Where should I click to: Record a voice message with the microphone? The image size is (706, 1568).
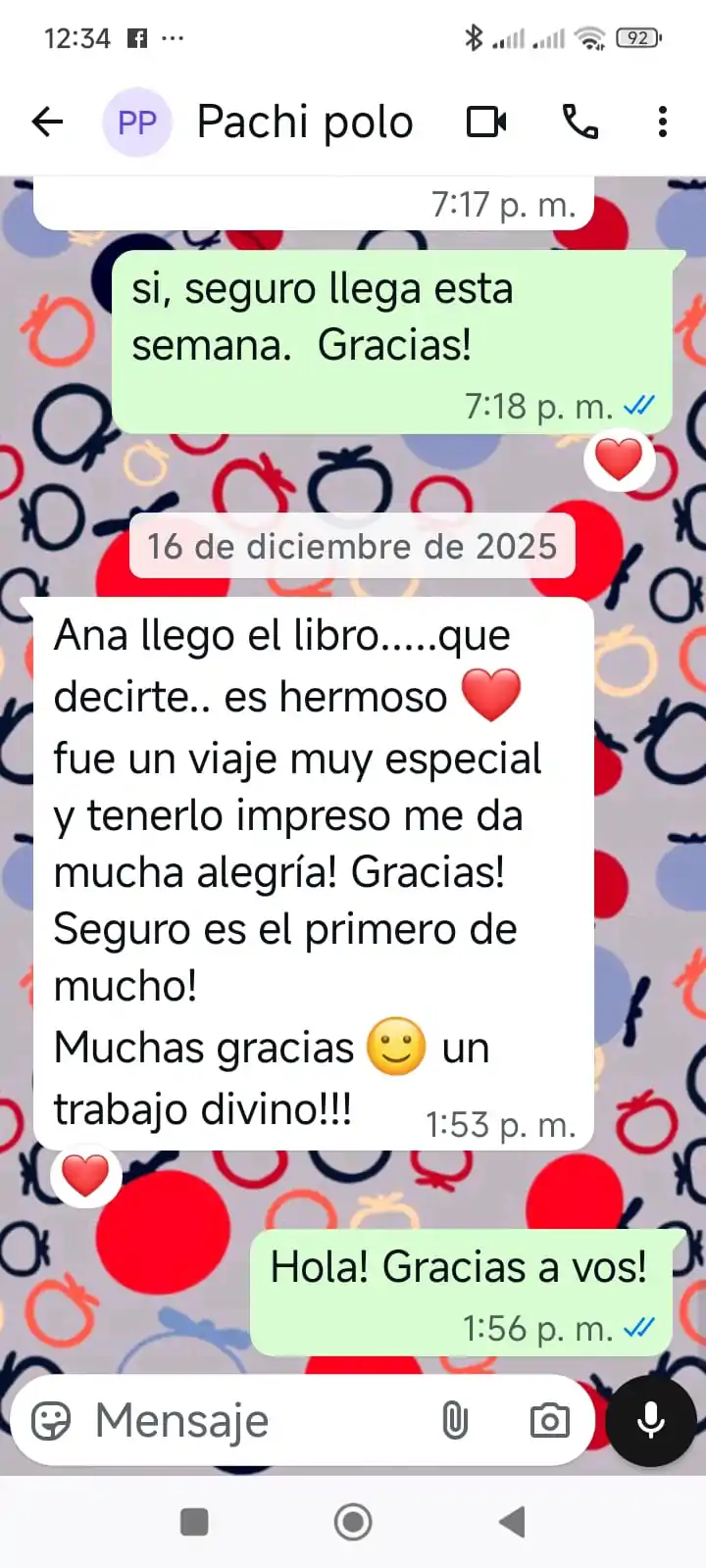coord(651,1420)
